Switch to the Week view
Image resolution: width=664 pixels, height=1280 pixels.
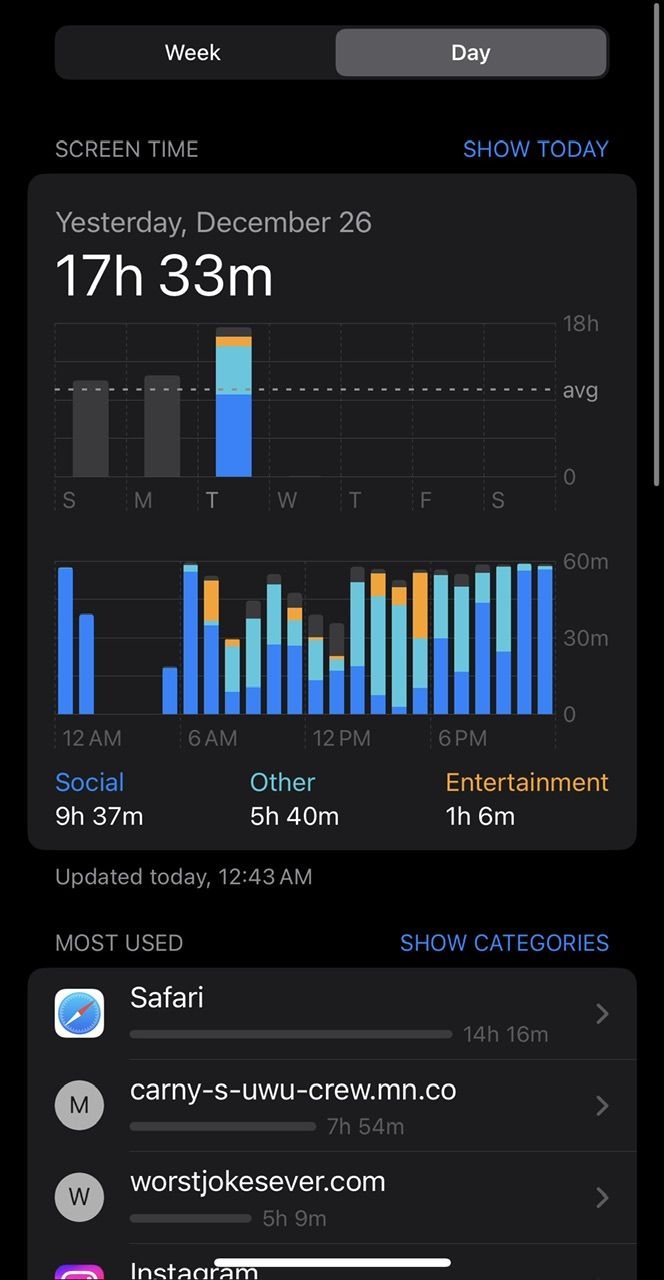(x=193, y=53)
